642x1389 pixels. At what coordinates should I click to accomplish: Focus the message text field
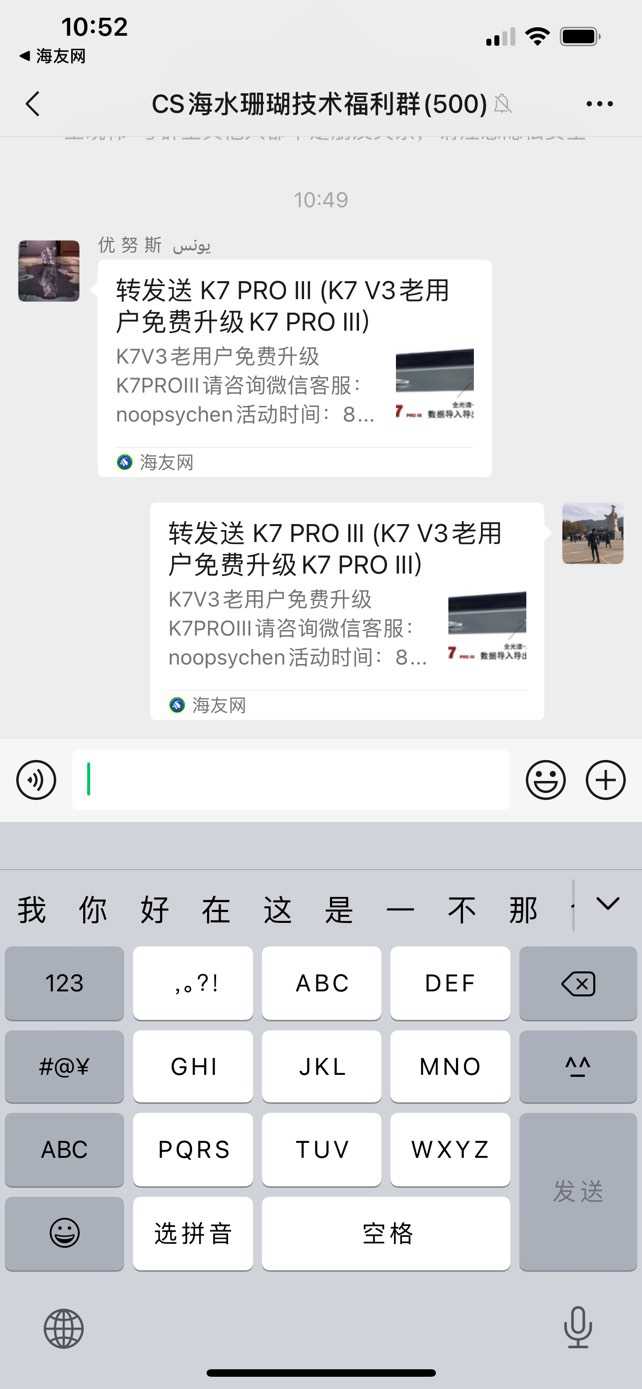point(290,780)
